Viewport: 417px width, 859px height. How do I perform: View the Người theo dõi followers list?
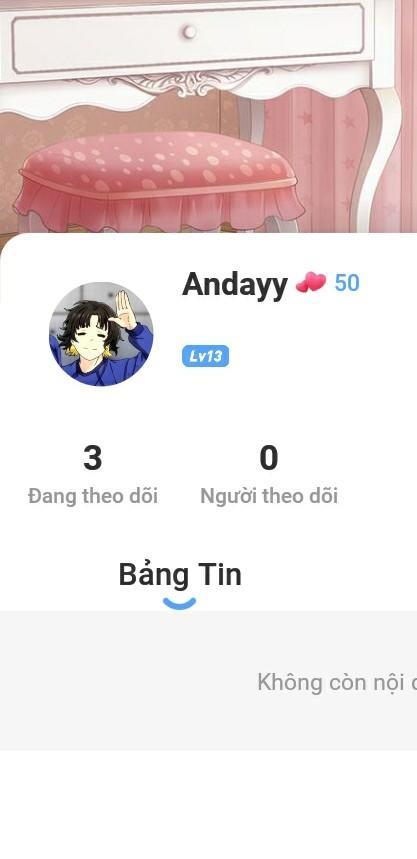[269, 475]
